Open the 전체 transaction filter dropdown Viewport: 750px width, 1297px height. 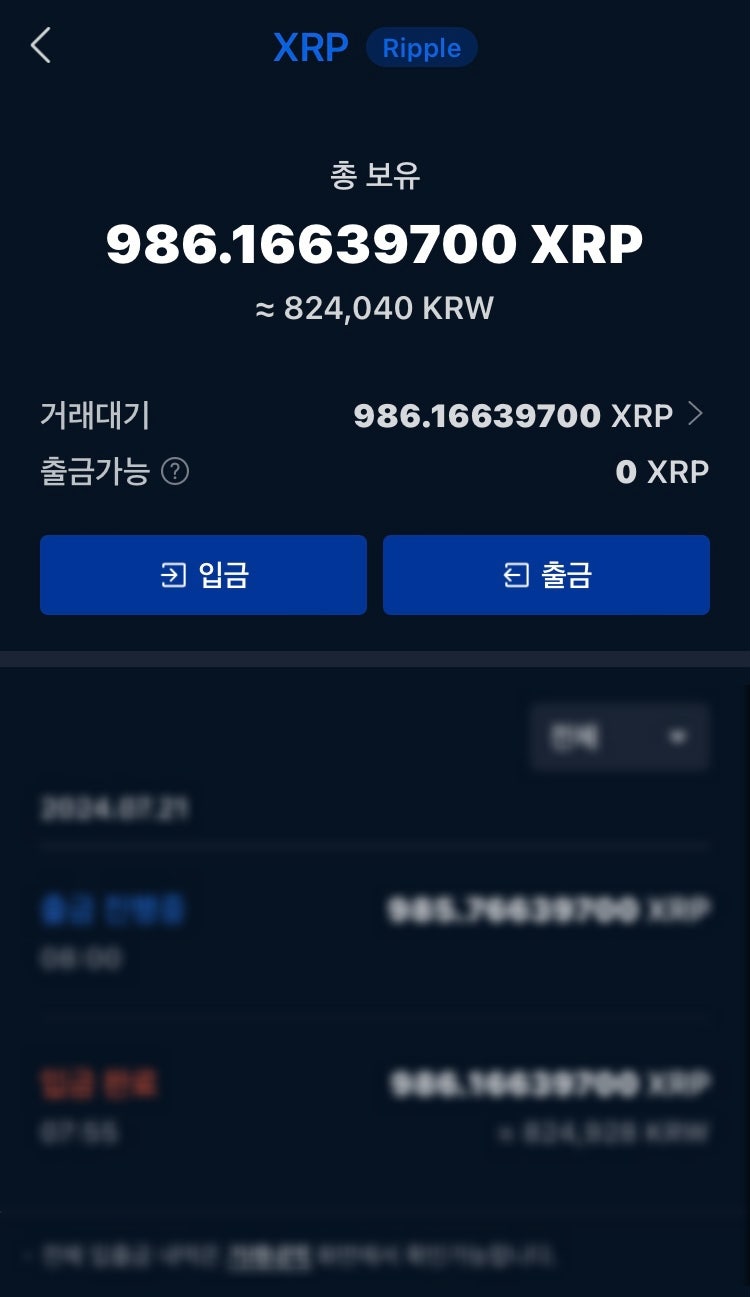pyautogui.click(x=618, y=736)
